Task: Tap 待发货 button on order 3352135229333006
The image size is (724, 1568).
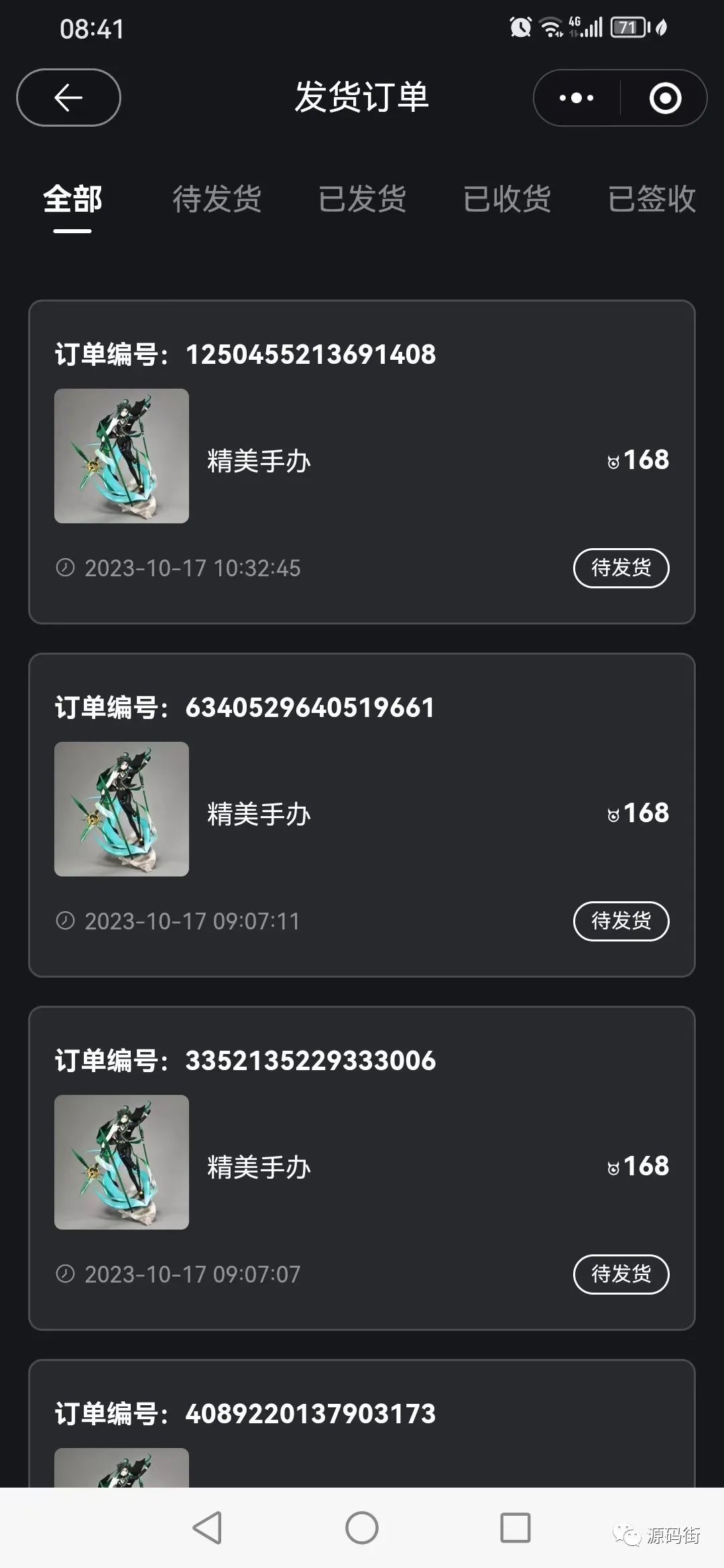Action: point(621,1274)
